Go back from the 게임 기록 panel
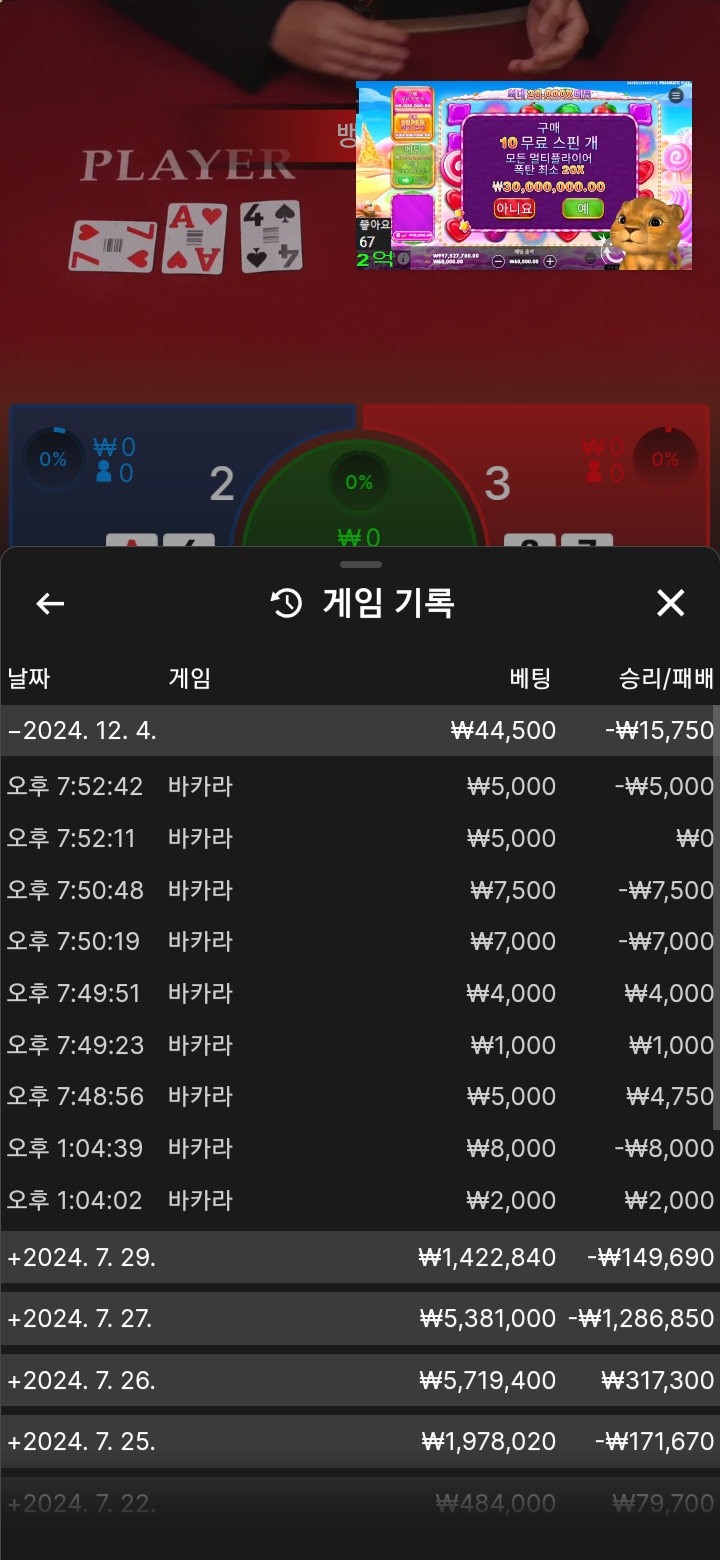Image resolution: width=720 pixels, height=1560 pixels. 50,603
